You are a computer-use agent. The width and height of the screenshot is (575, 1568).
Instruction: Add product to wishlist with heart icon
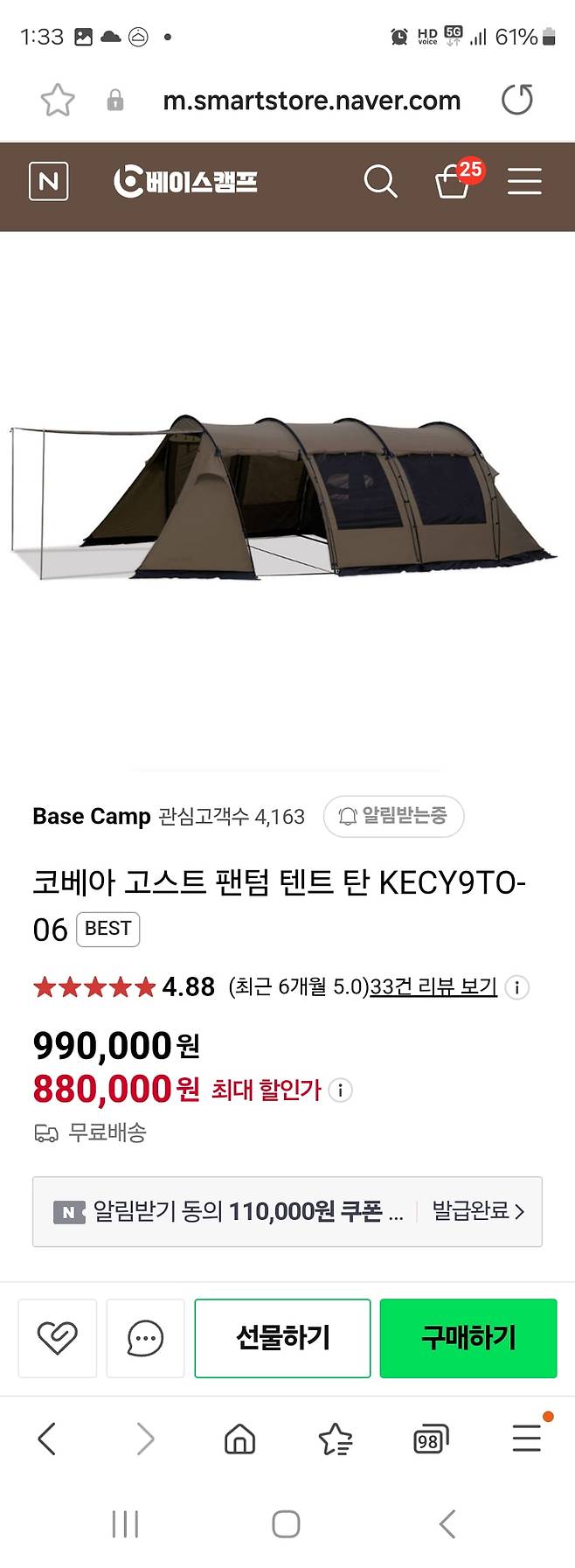(x=58, y=1338)
